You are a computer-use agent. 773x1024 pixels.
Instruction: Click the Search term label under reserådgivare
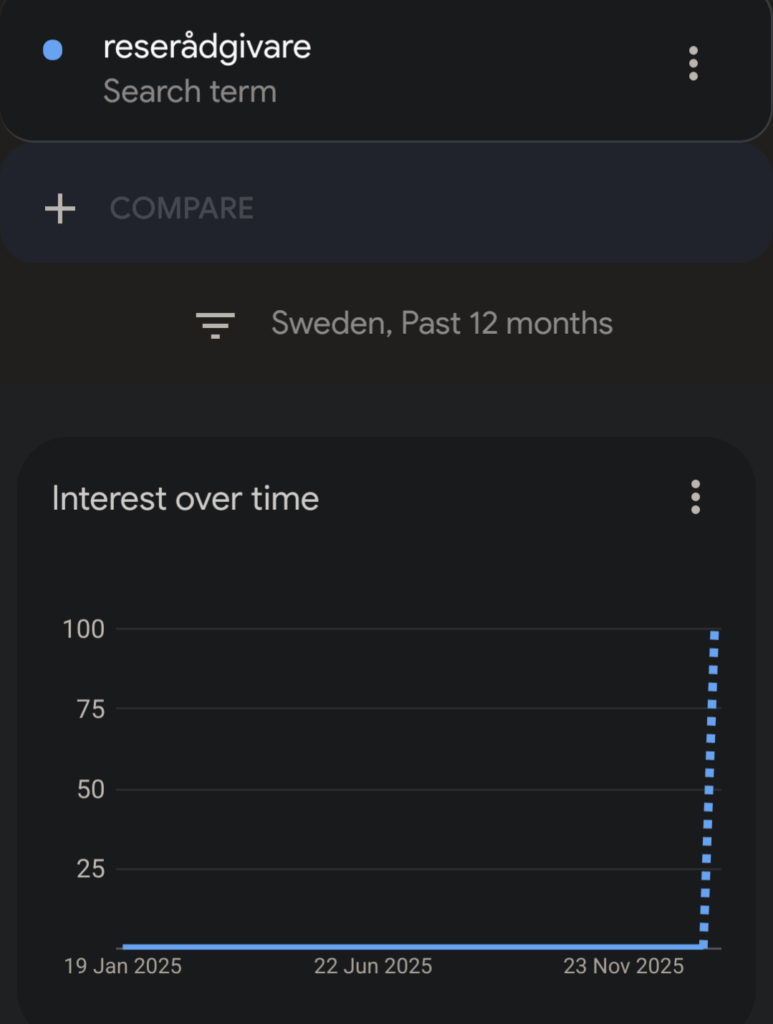(190, 93)
